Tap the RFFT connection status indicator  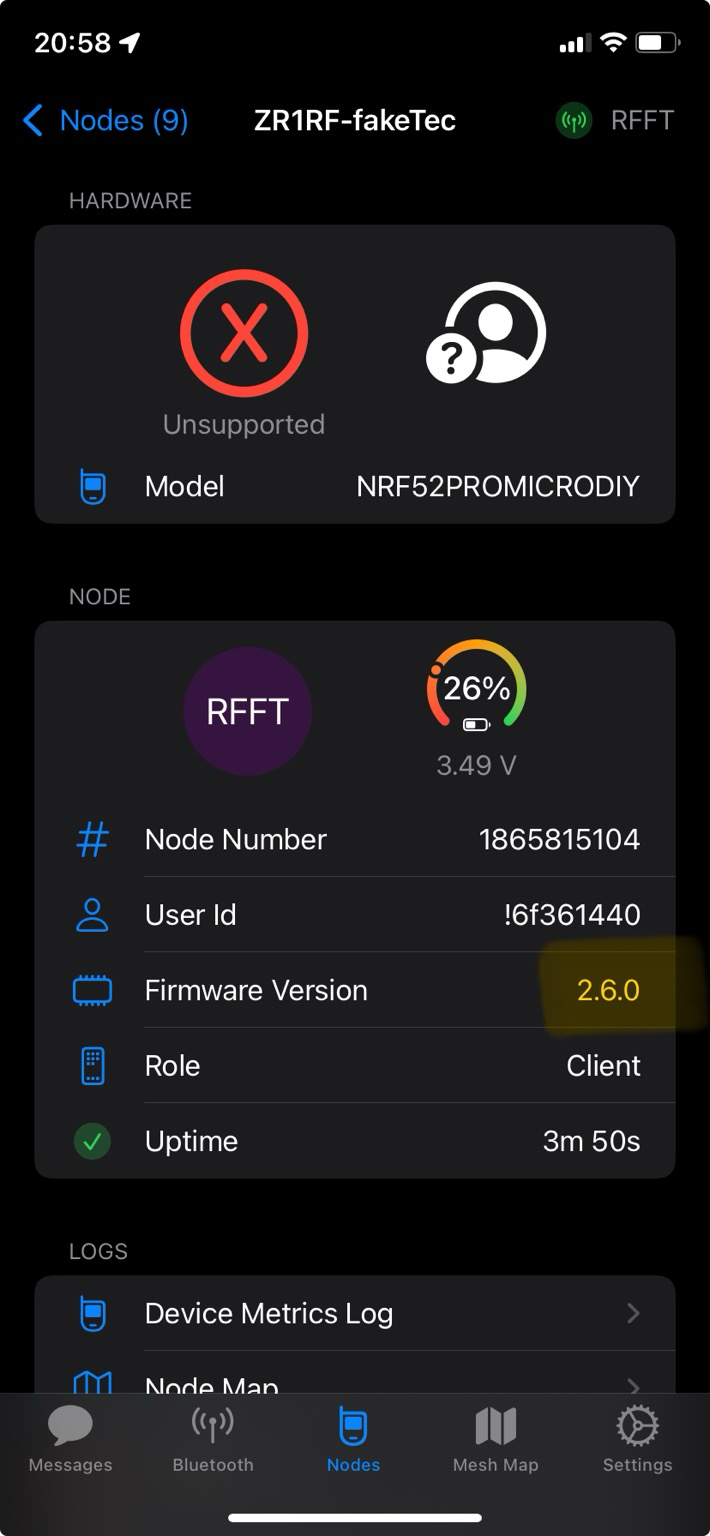pos(615,121)
